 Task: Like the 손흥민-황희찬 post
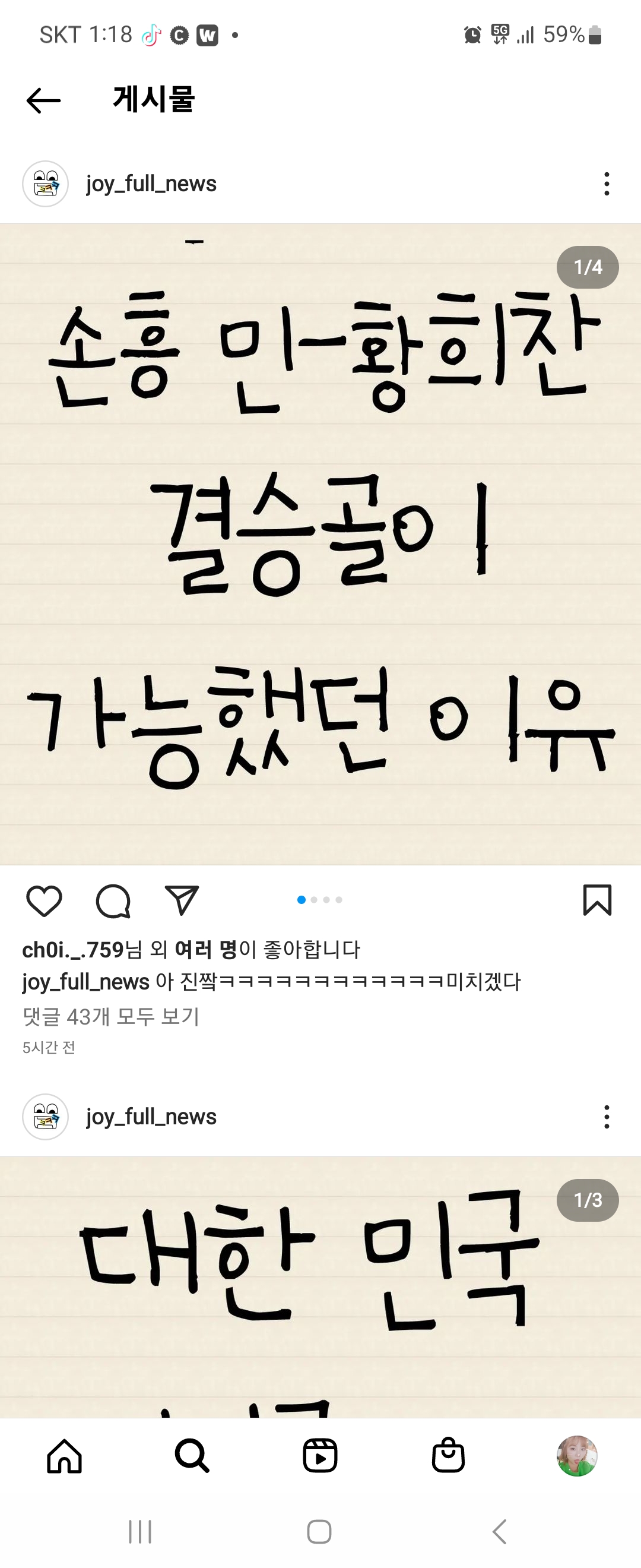point(45,900)
